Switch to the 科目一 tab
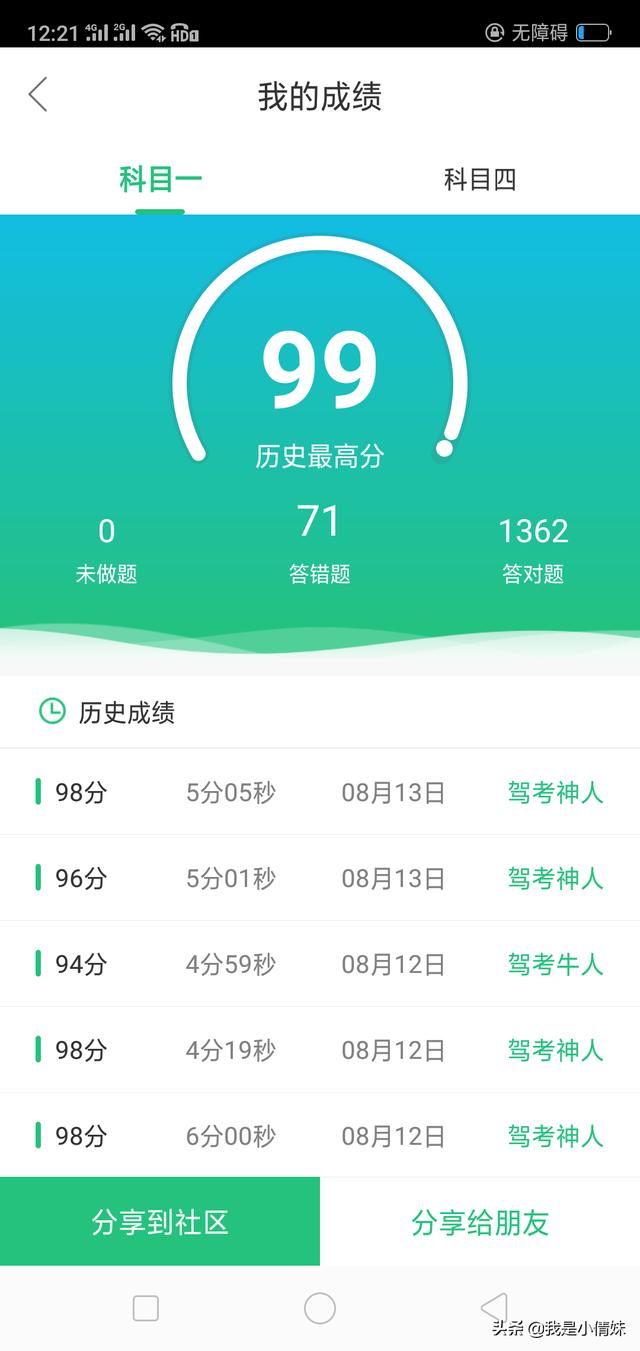The image size is (640, 1351). [160, 180]
